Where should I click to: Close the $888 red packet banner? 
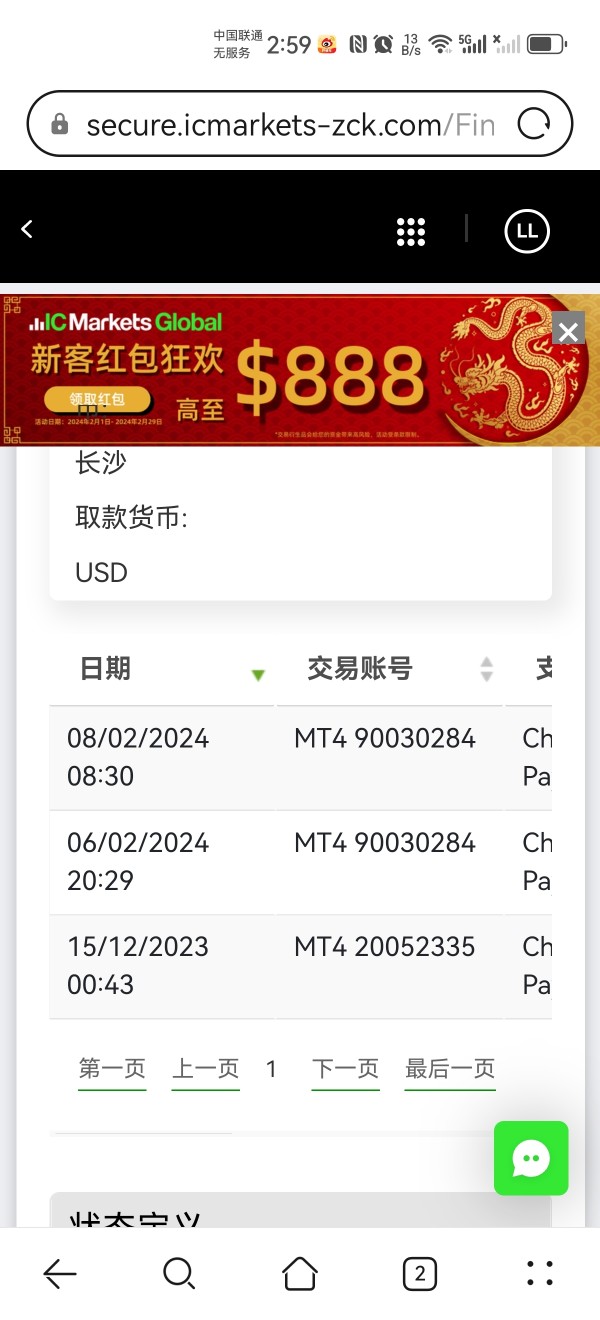(568, 331)
